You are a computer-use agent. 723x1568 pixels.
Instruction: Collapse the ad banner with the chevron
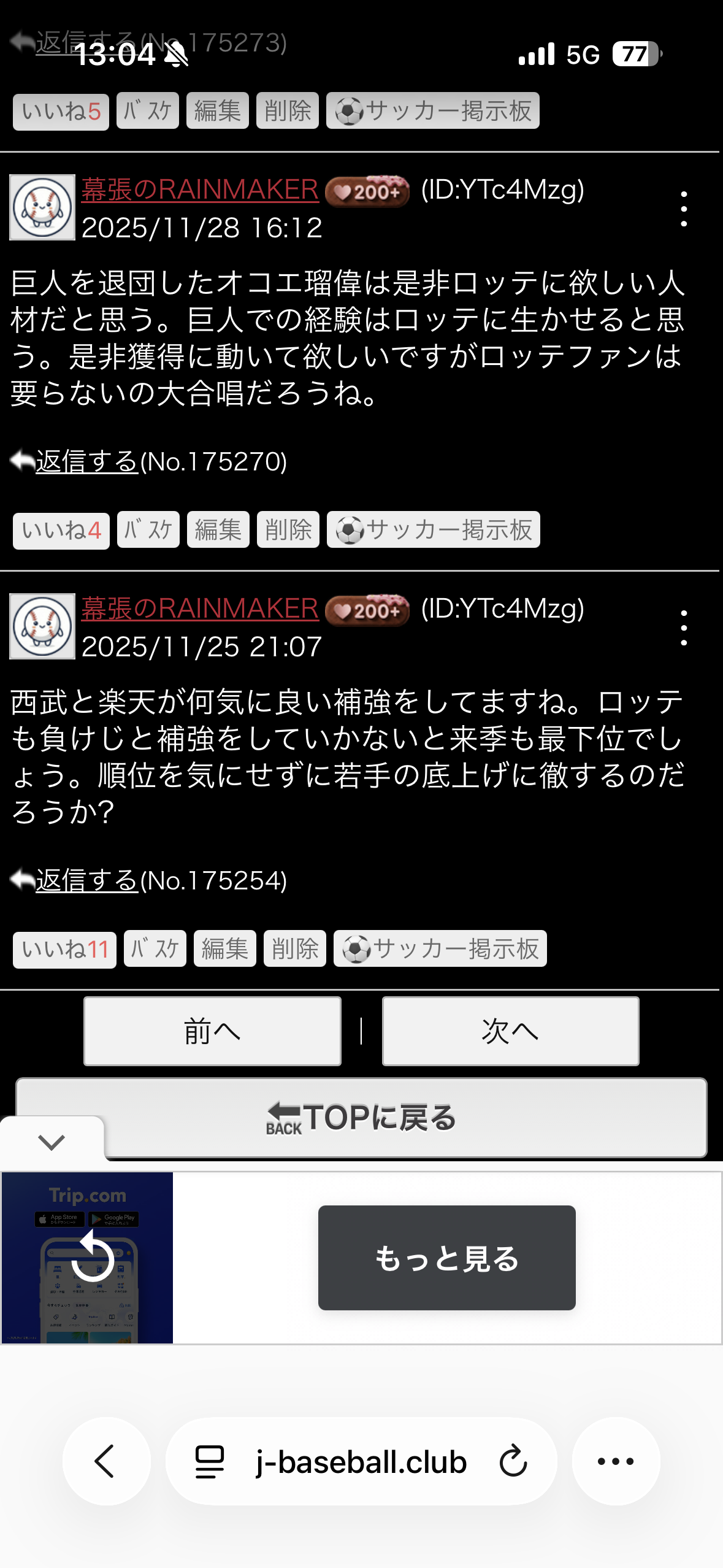point(52,1142)
